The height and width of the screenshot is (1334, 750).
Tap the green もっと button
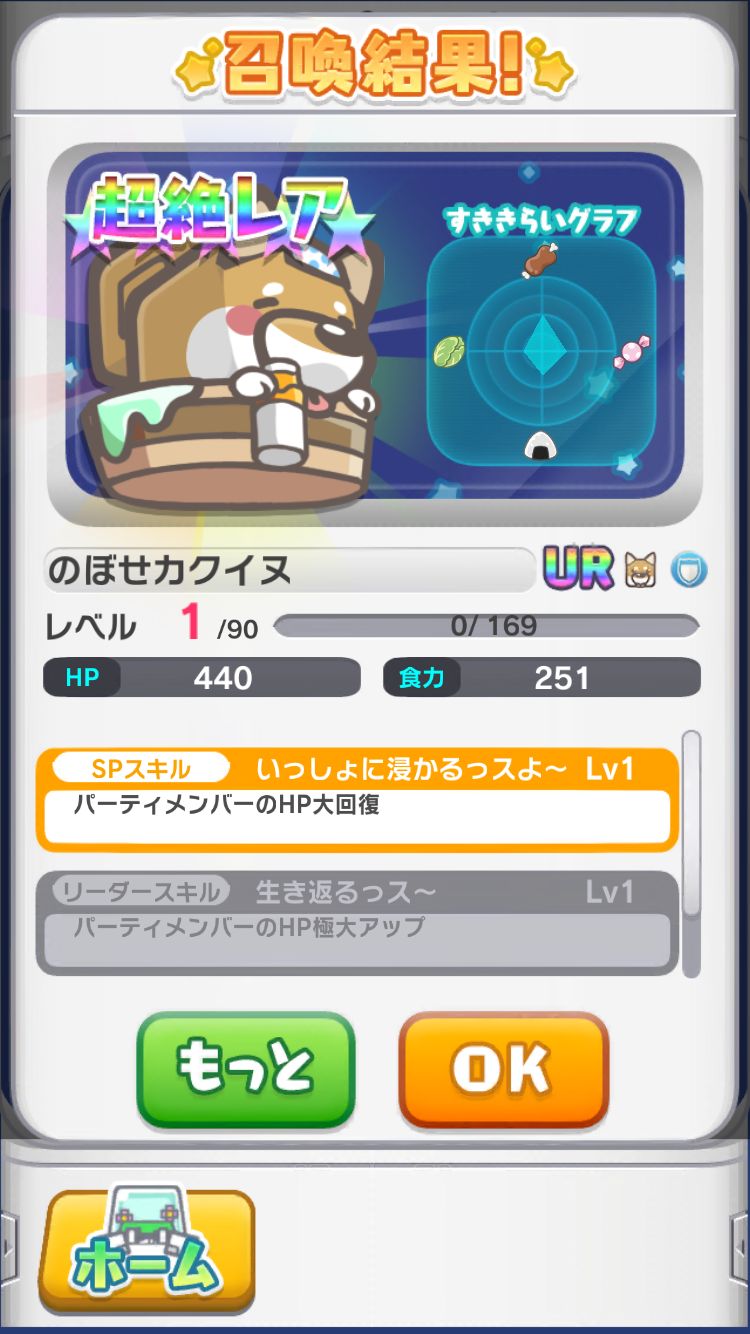pyautogui.click(x=246, y=1069)
